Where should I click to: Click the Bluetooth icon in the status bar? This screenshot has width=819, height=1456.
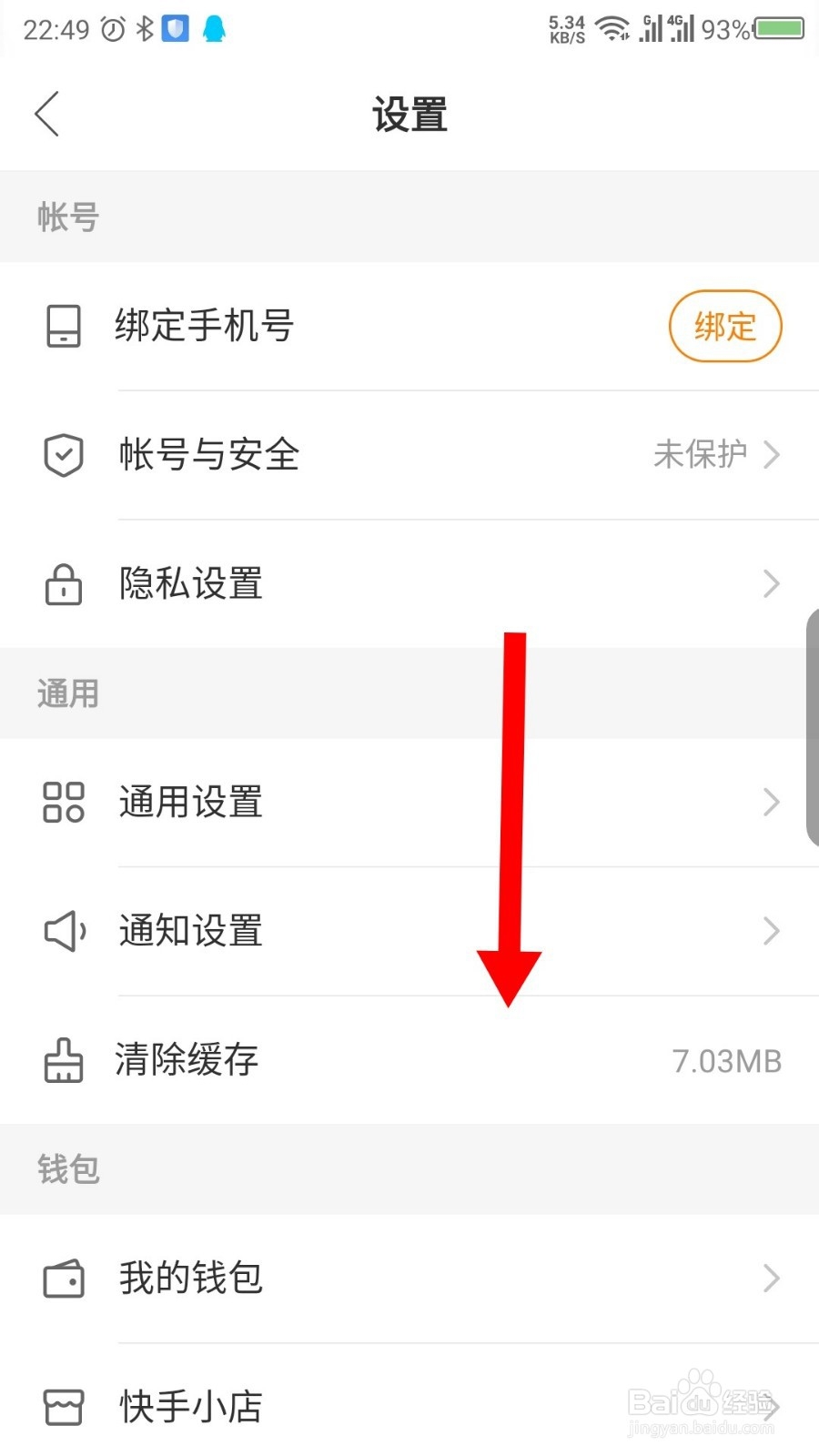click(143, 29)
